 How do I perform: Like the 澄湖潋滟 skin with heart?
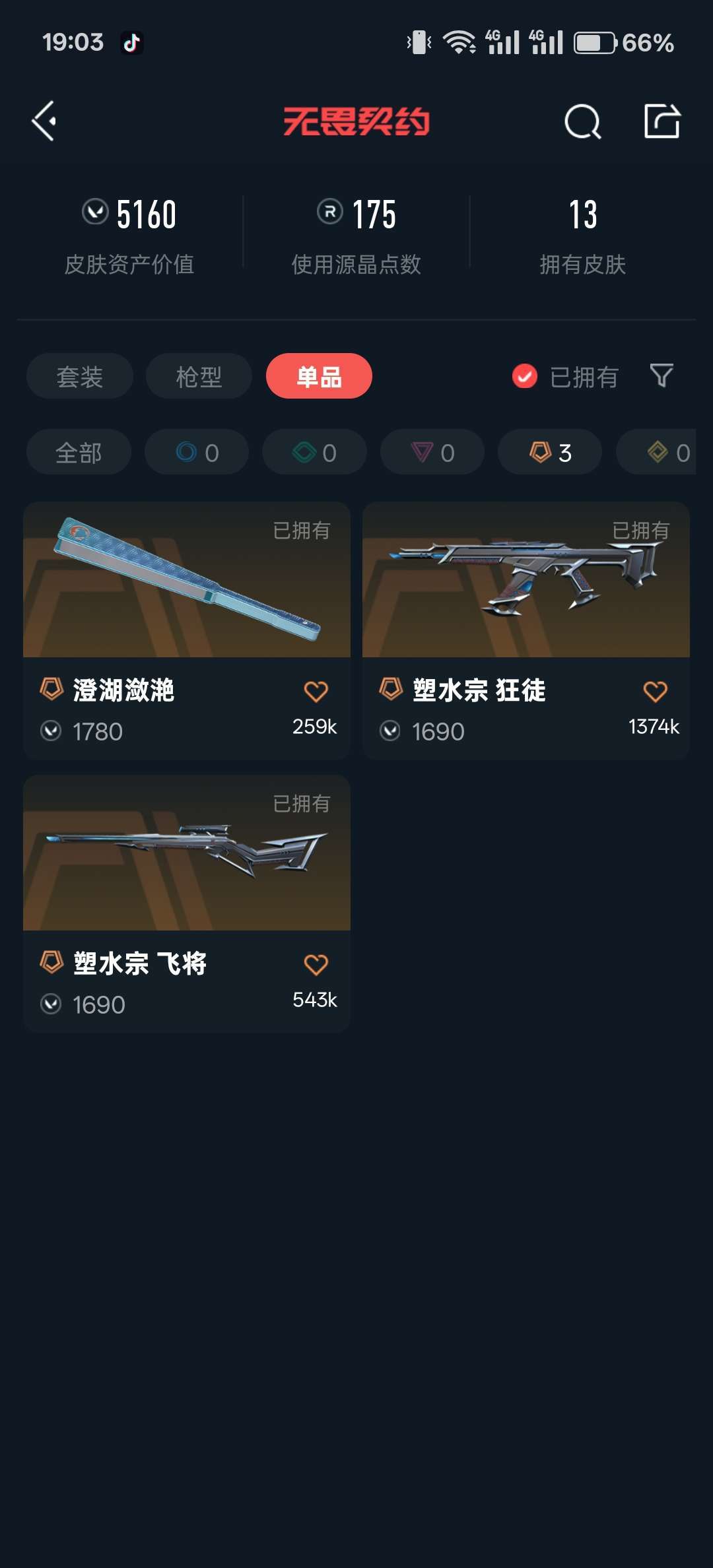(x=316, y=691)
